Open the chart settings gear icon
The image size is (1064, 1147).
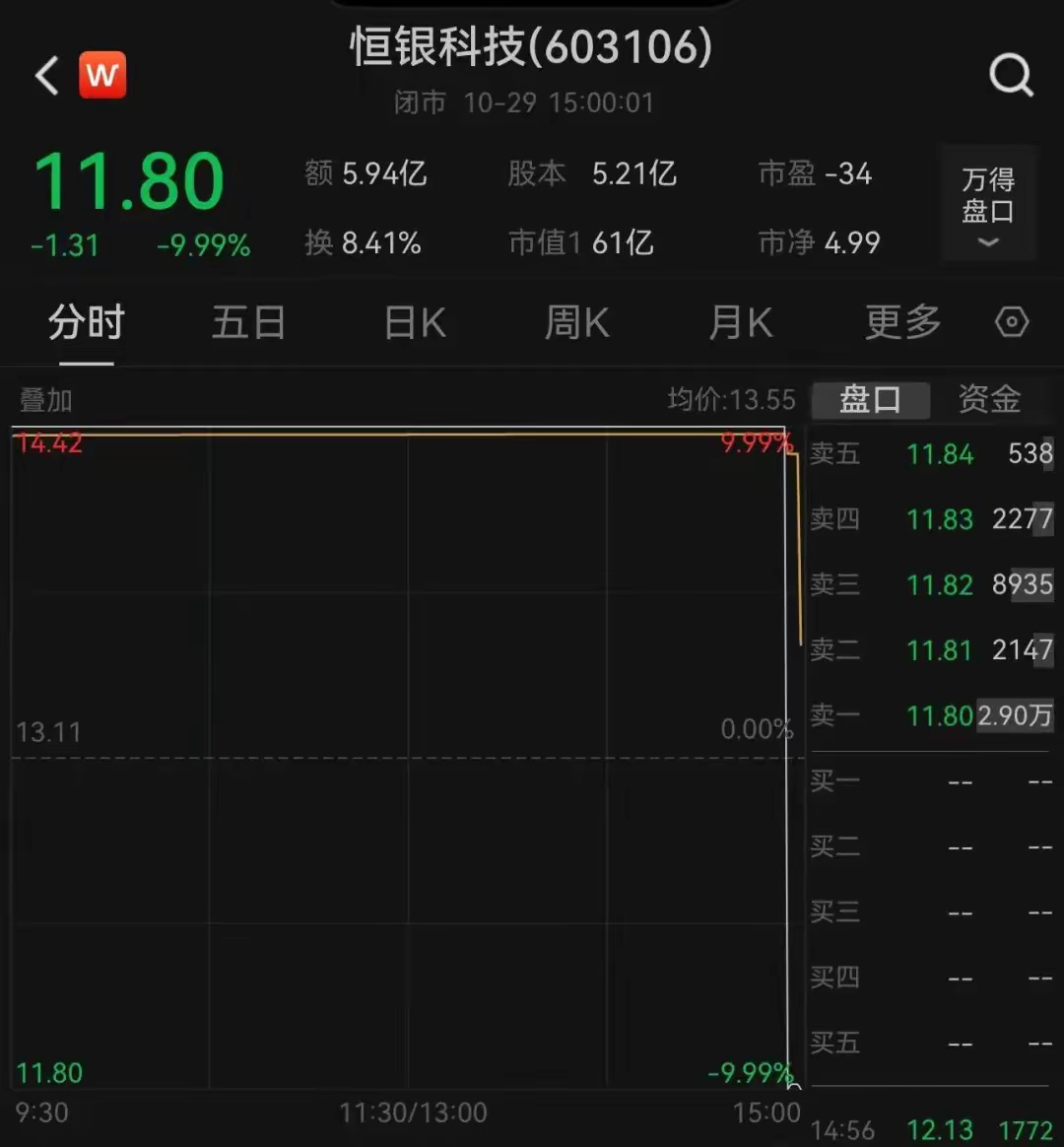pos(1011,322)
